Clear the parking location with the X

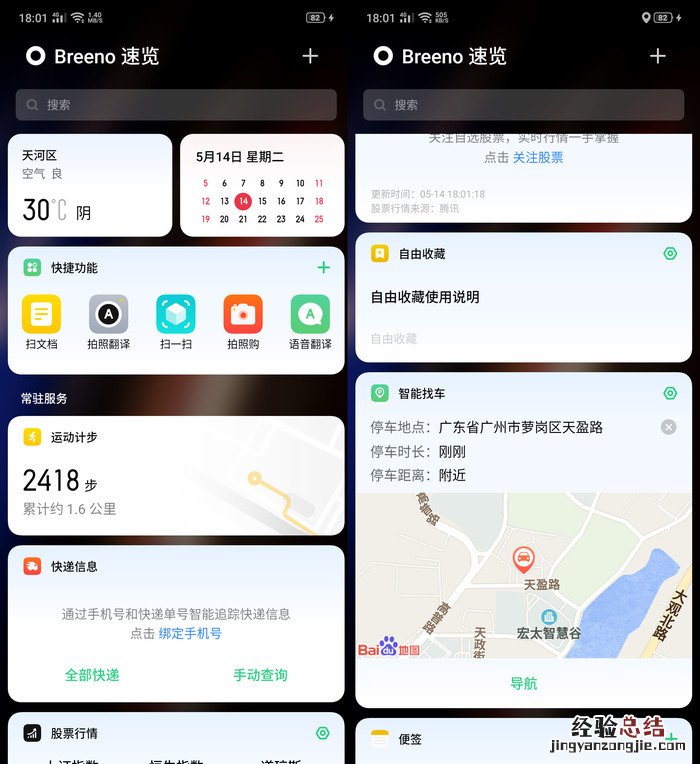click(x=668, y=427)
